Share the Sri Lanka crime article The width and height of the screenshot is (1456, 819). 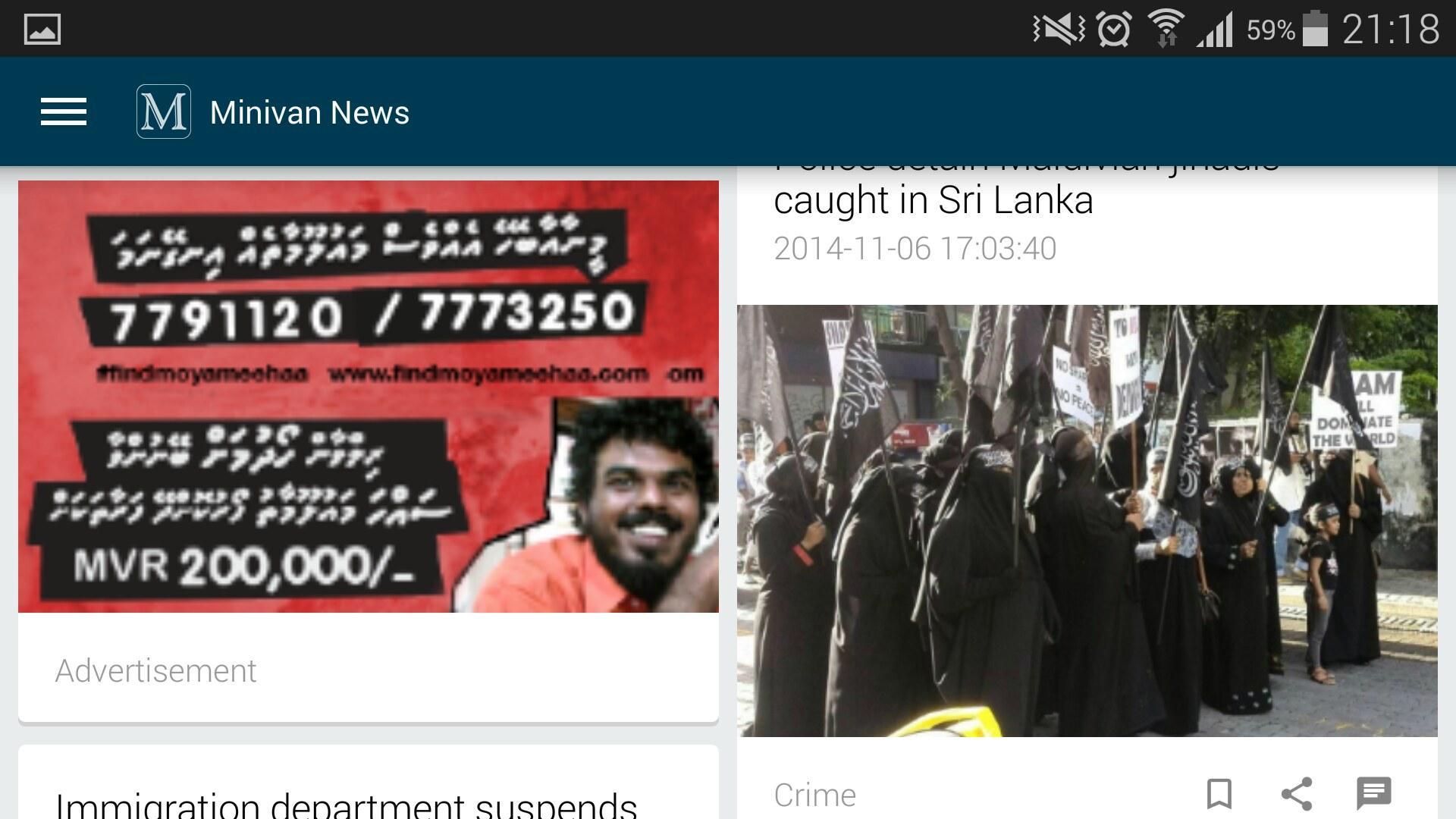click(x=1297, y=793)
